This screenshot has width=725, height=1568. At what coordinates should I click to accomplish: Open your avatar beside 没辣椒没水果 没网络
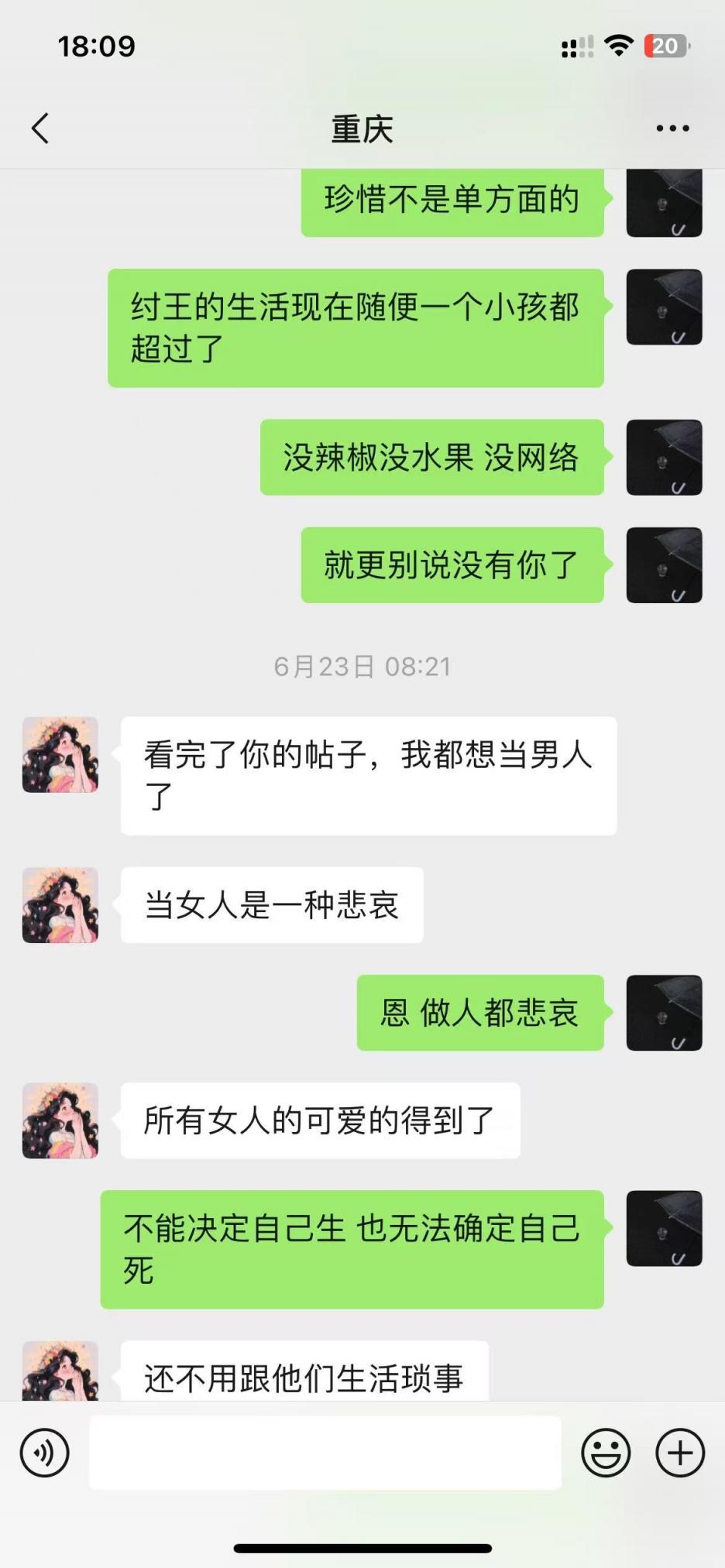coord(664,458)
